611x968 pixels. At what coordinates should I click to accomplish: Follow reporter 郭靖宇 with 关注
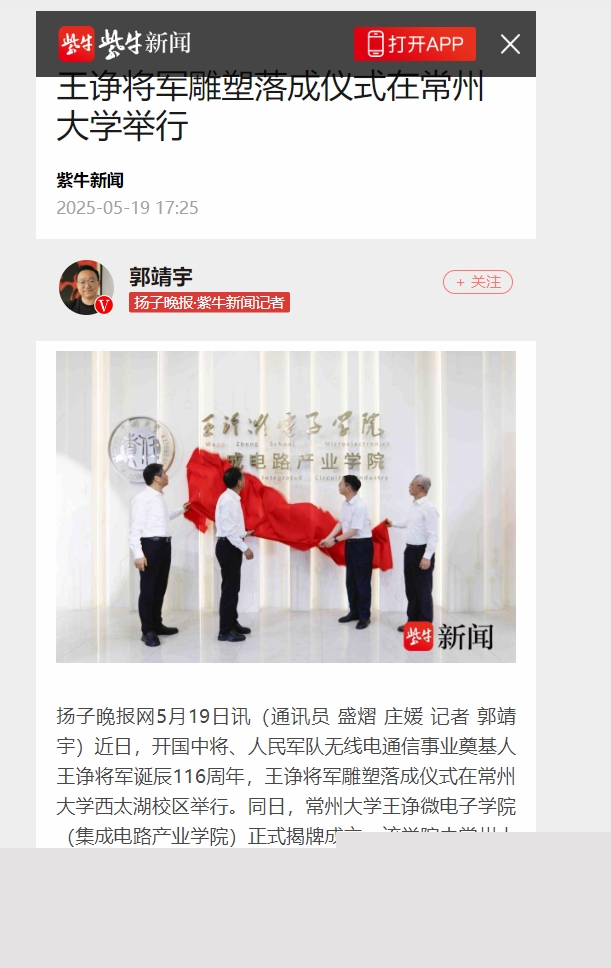[478, 282]
